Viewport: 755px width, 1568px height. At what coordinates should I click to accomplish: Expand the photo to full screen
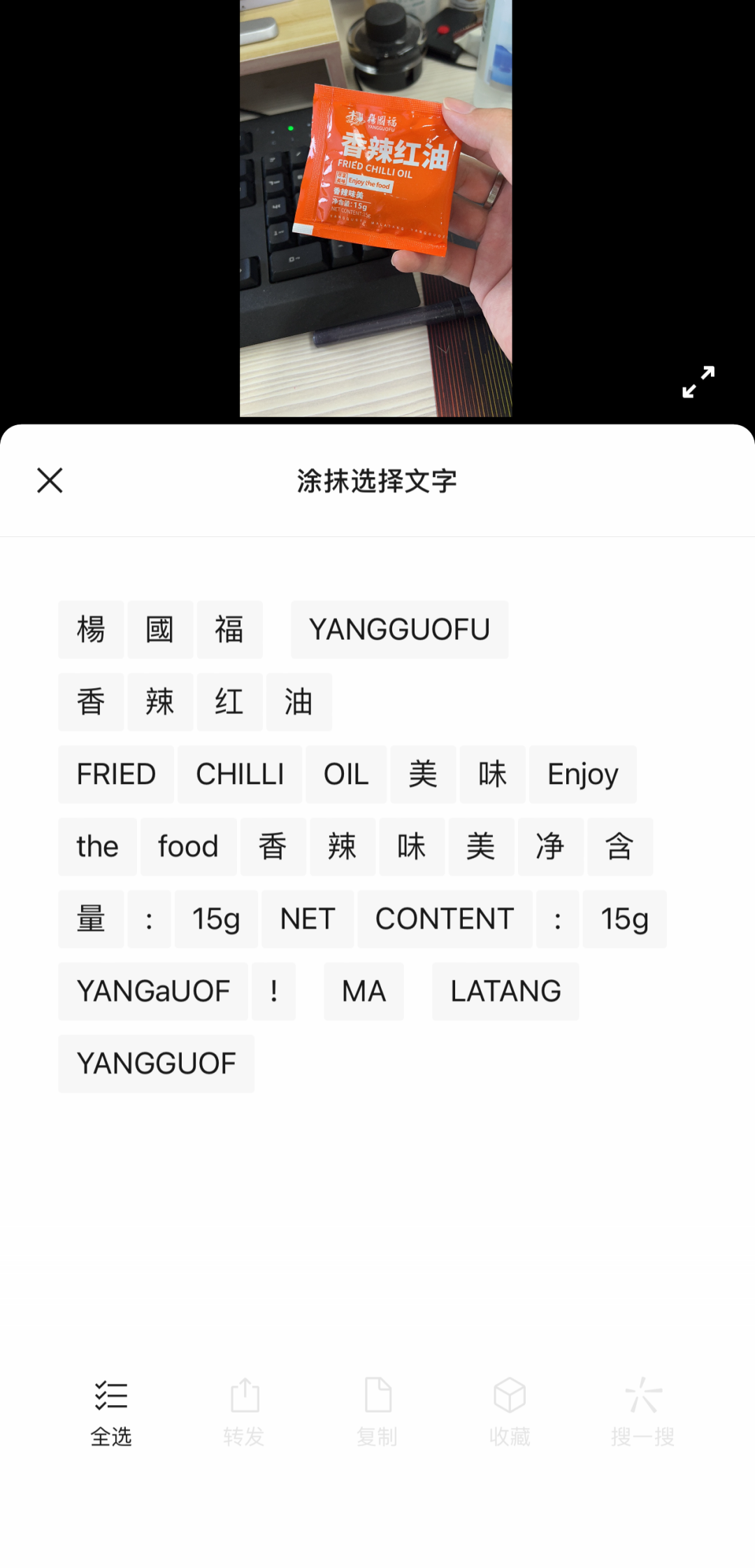point(698,382)
